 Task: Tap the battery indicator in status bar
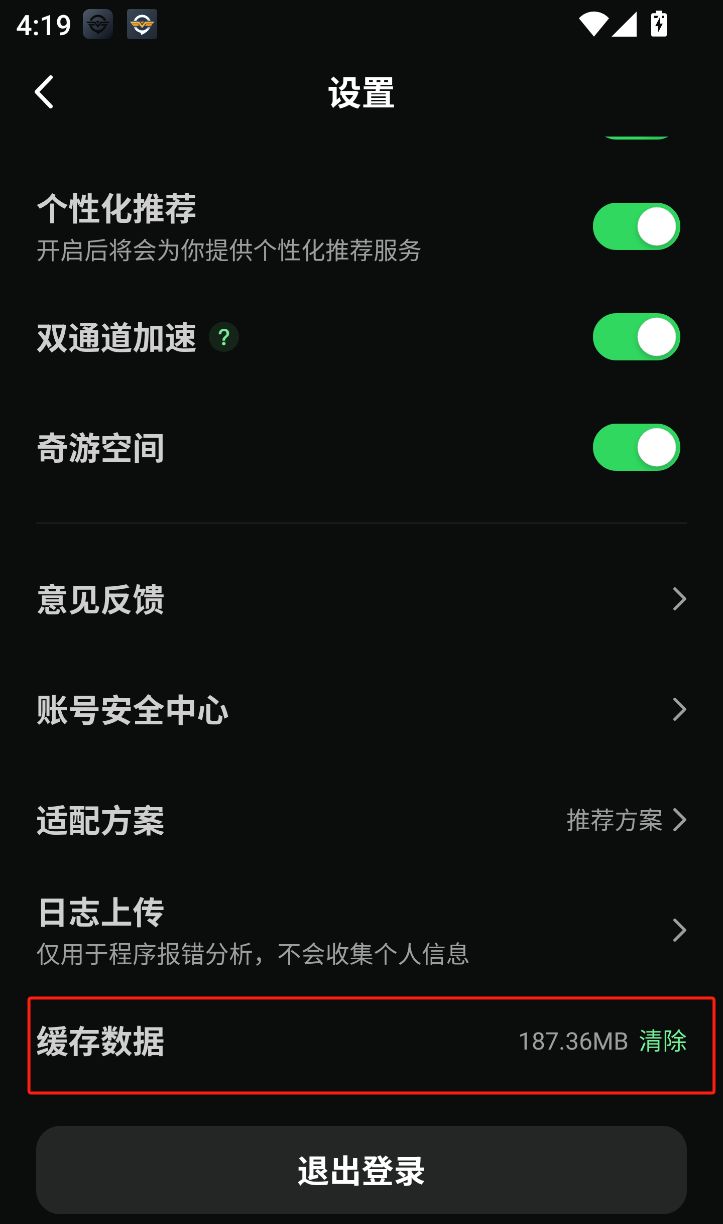click(x=657, y=22)
